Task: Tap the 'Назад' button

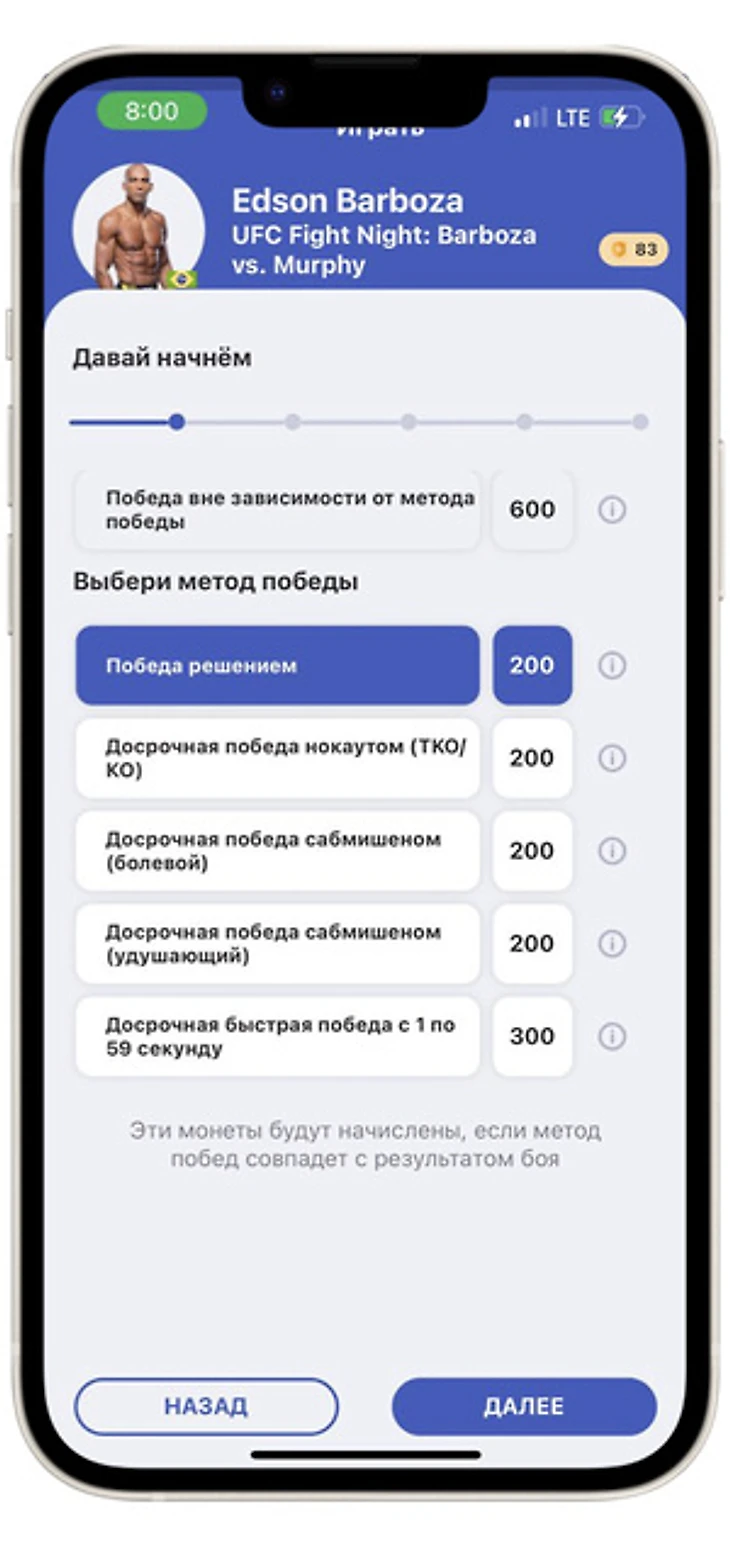Action: (x=206, y=1406)
